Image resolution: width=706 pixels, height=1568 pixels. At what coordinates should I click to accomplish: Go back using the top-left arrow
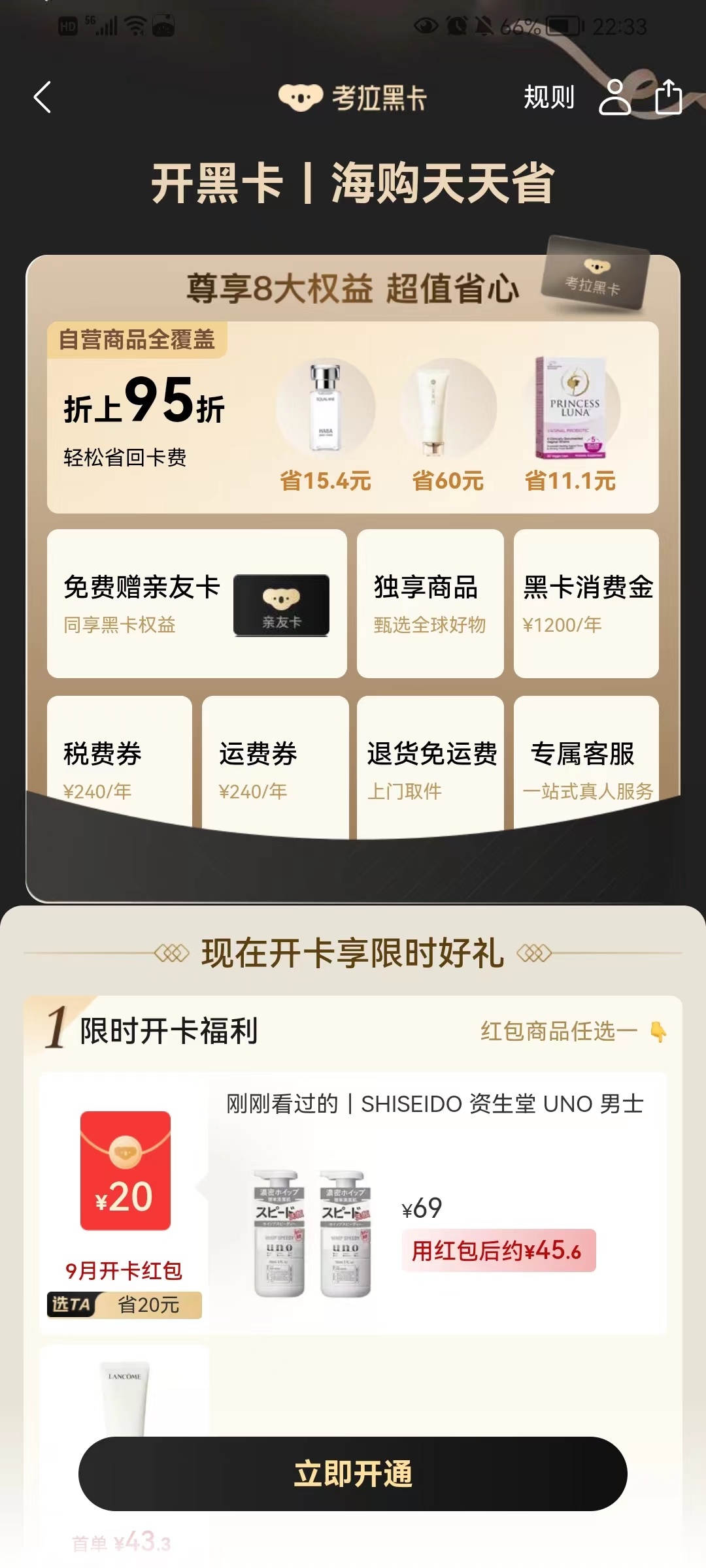click(x=42, y=98)
